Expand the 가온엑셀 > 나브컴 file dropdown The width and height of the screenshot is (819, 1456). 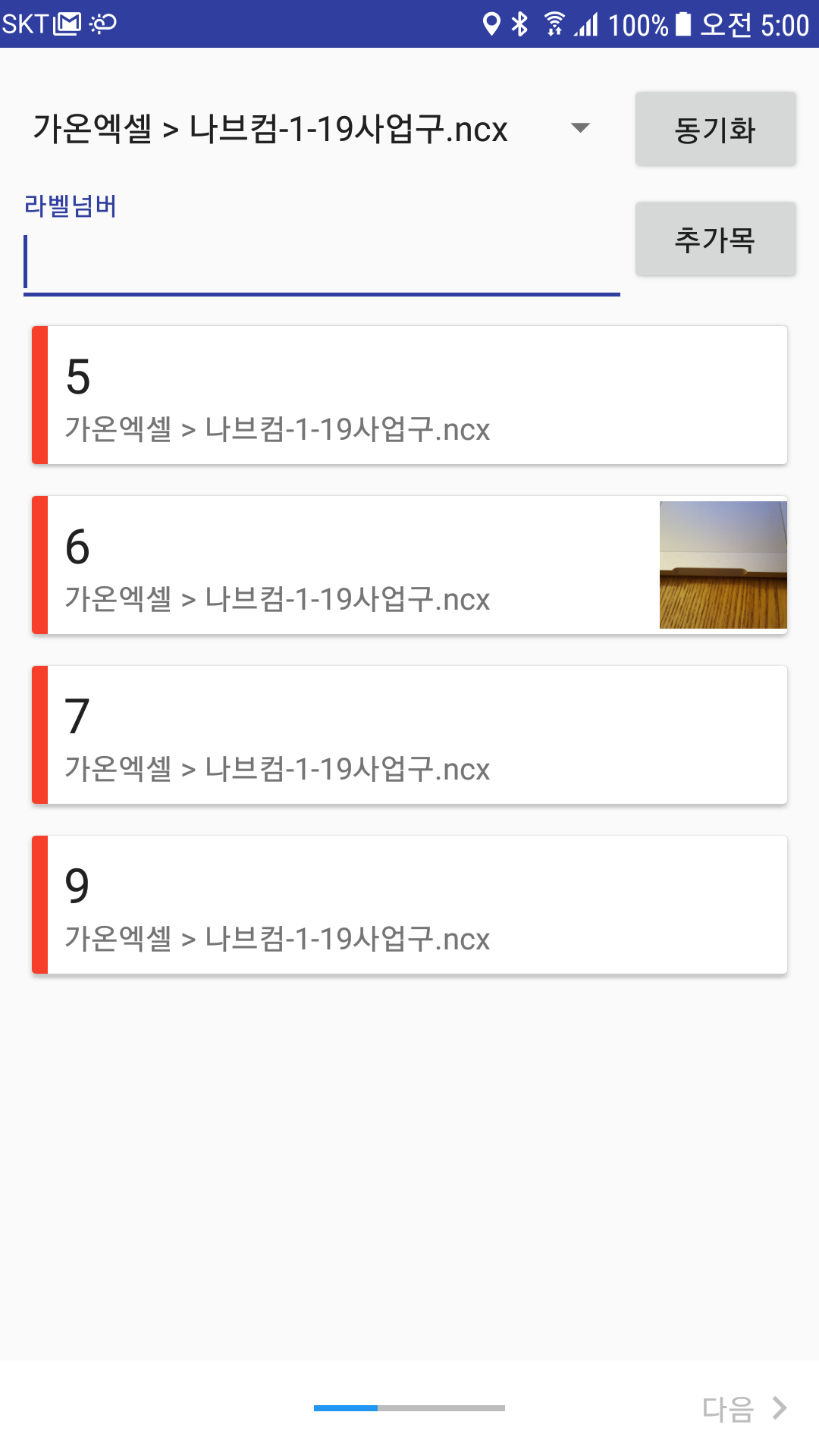coord(312,128)
